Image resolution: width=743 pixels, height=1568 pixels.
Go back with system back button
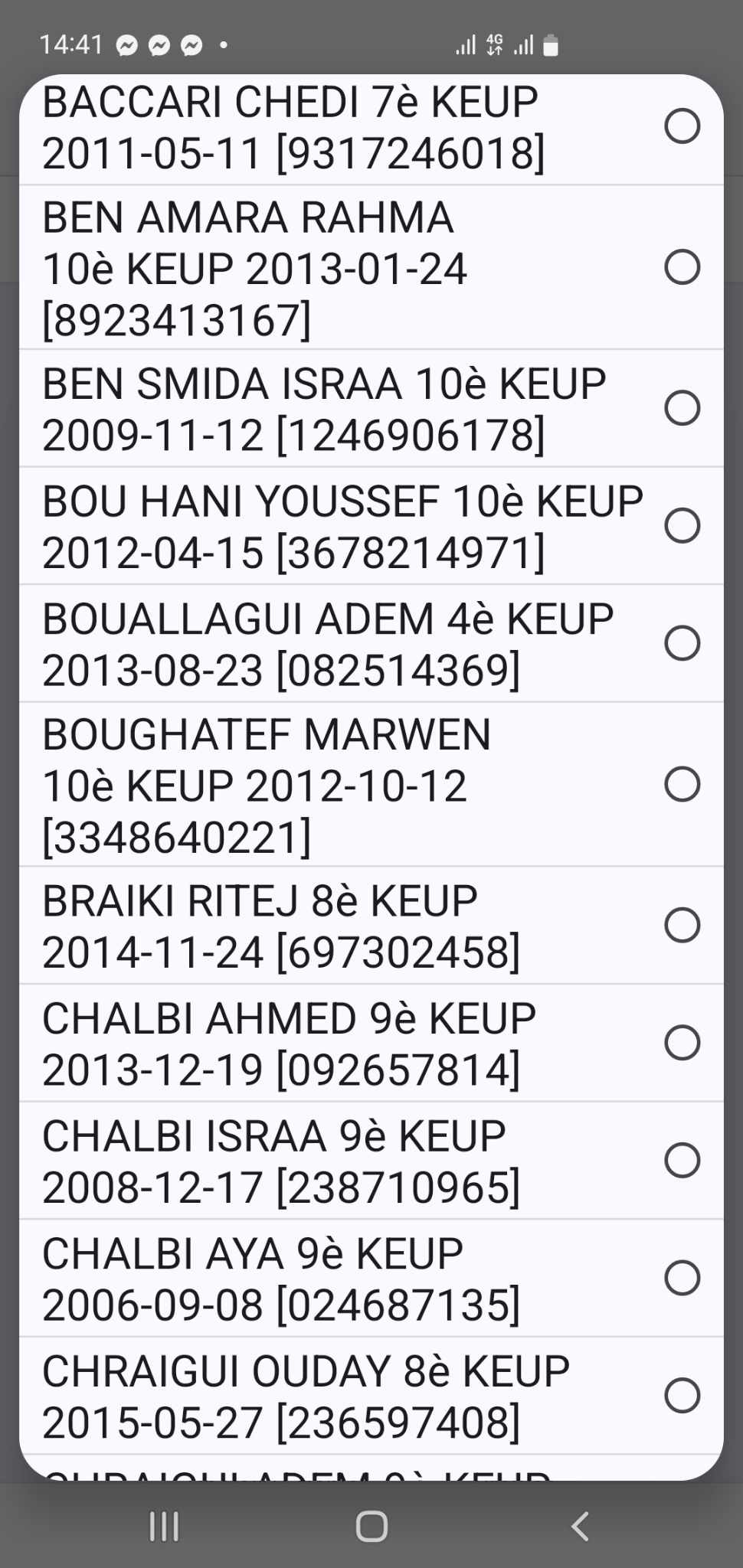point(580,1526)
